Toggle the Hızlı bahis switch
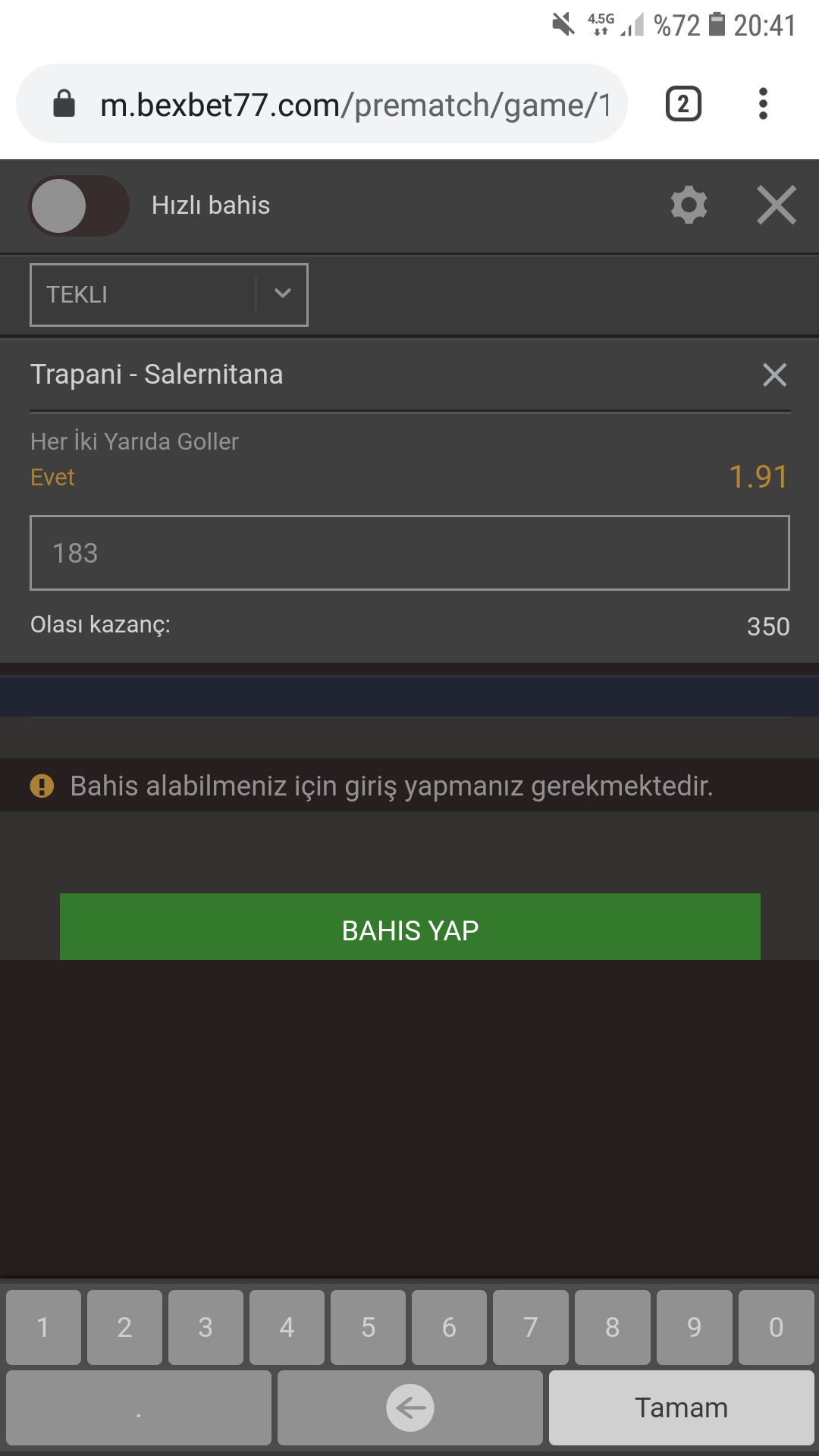819x1456 pixels. click(x=79, y=206)
